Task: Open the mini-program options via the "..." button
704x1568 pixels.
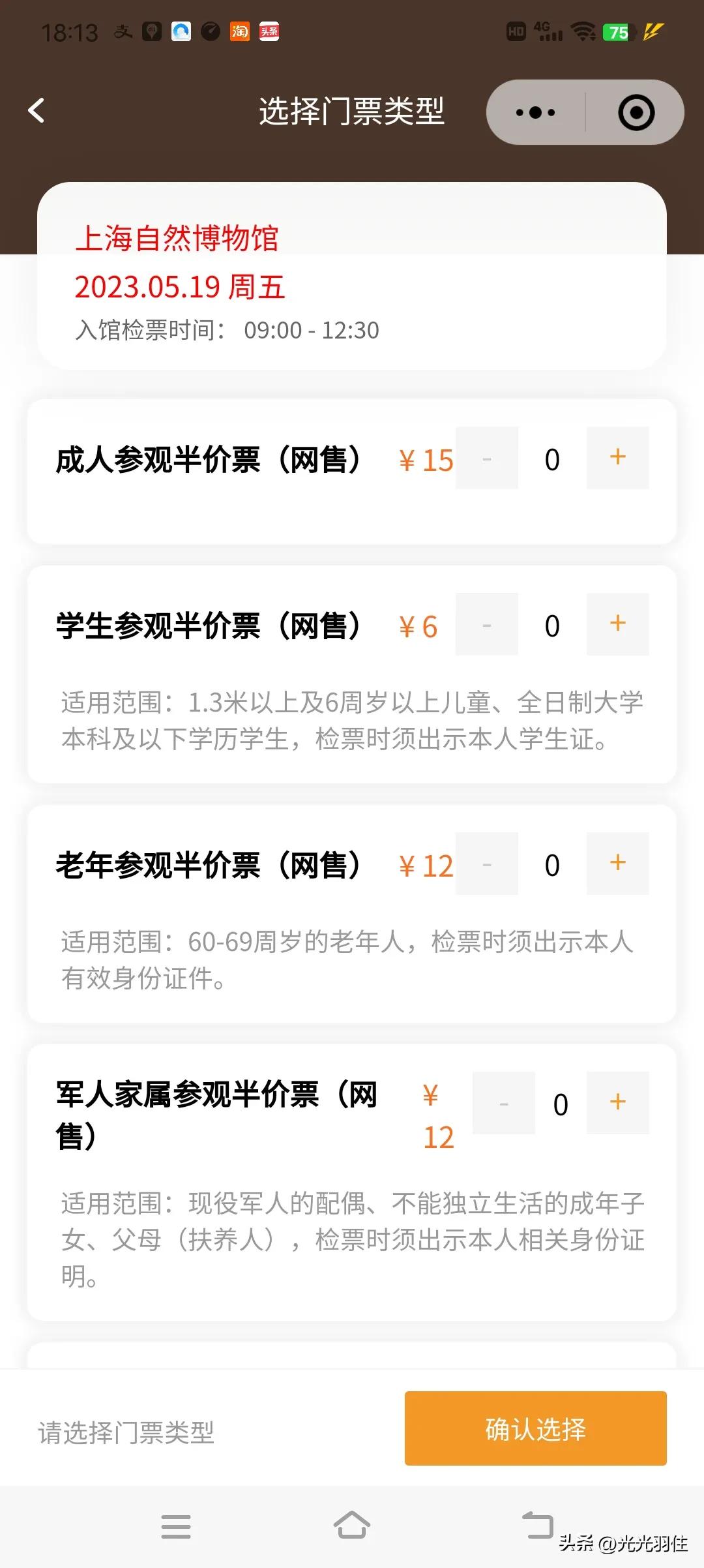Action: click(535, 112)
